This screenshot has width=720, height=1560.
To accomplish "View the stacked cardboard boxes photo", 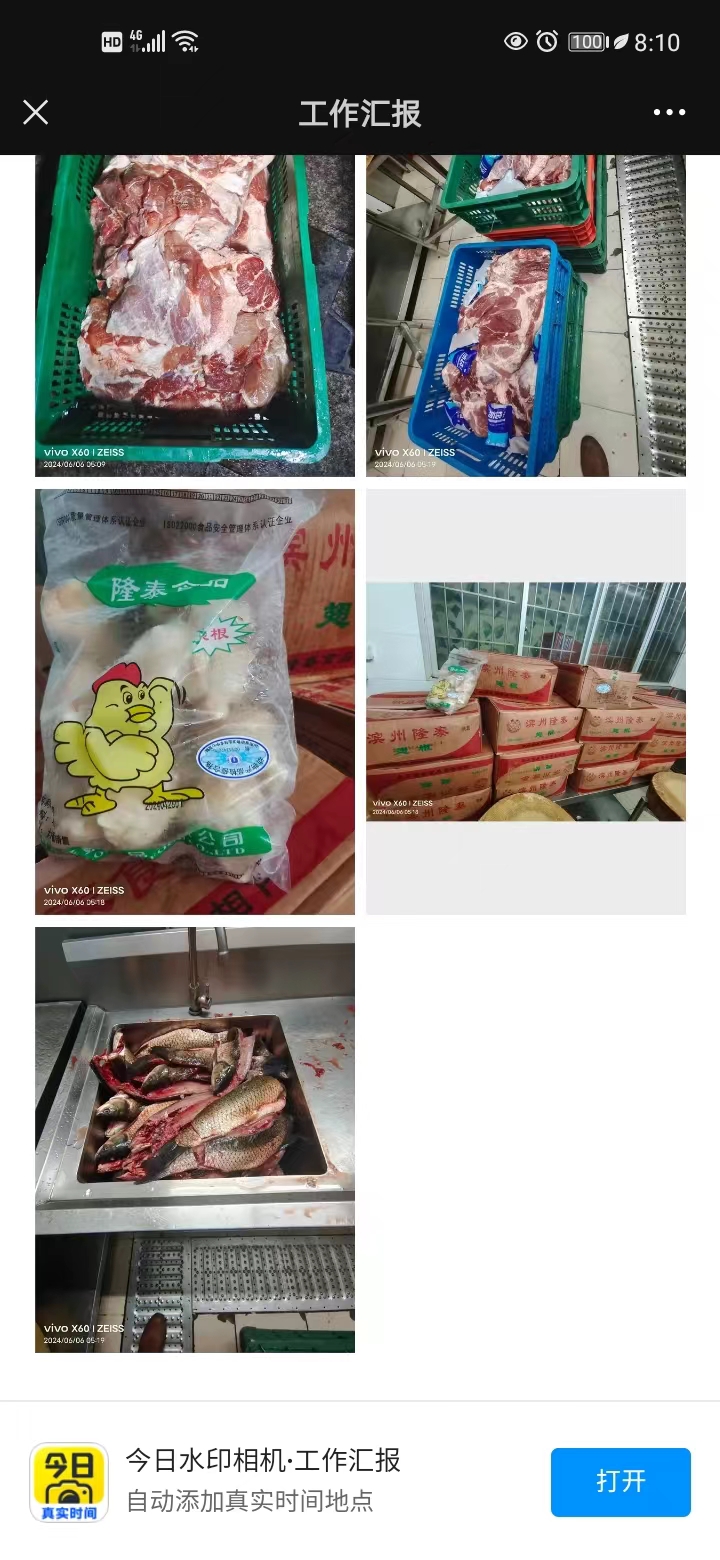I will 525,701.
